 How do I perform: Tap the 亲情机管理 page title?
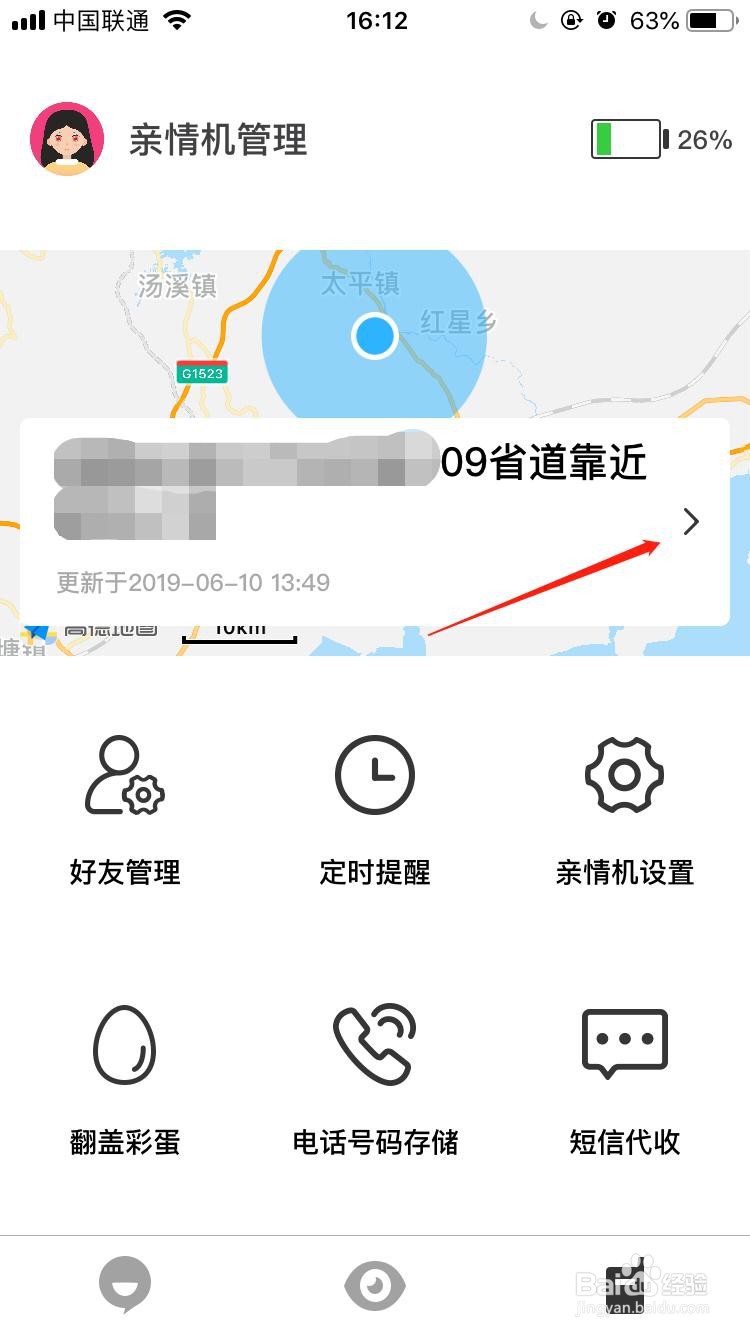(x=218, y=140)
